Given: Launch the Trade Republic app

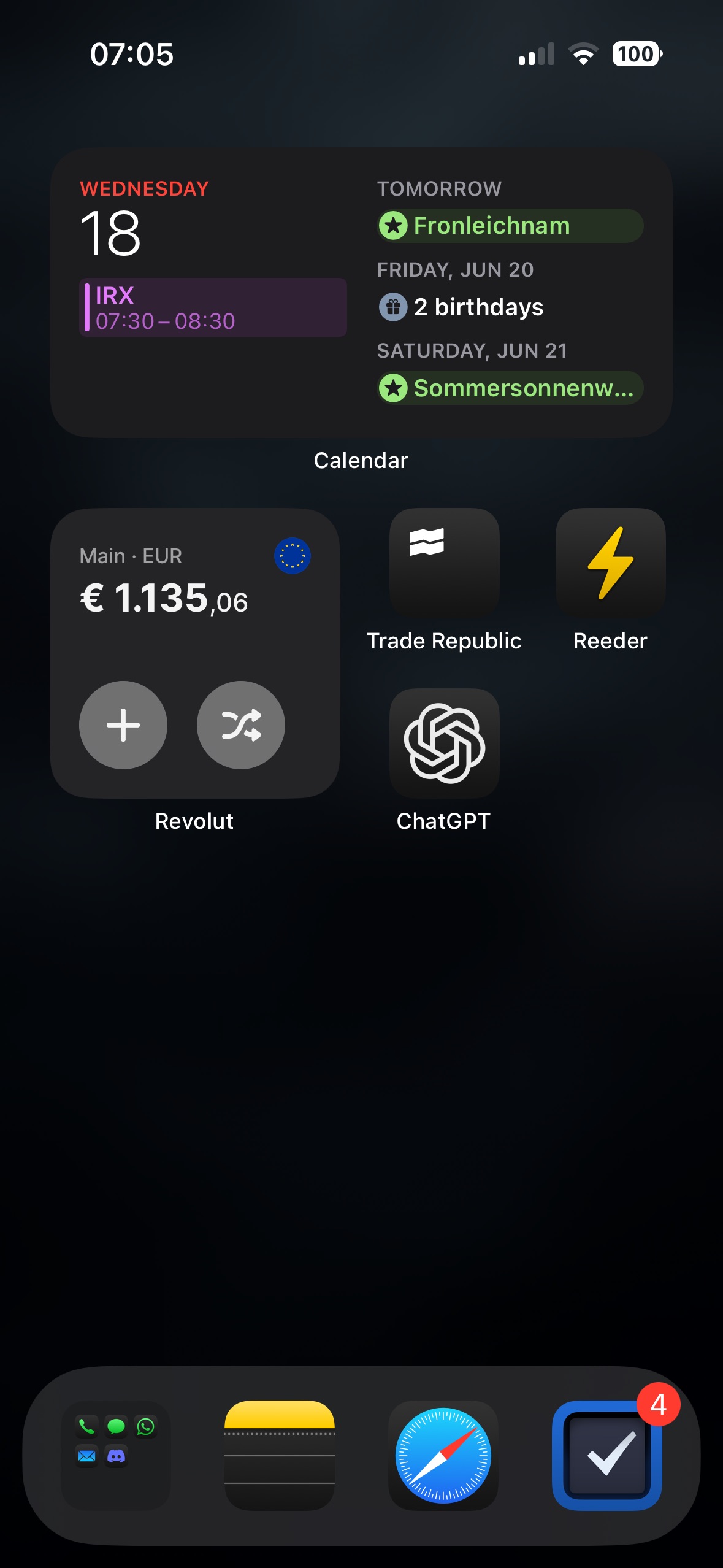Looking at the screenshot, I should pos(445,563).
